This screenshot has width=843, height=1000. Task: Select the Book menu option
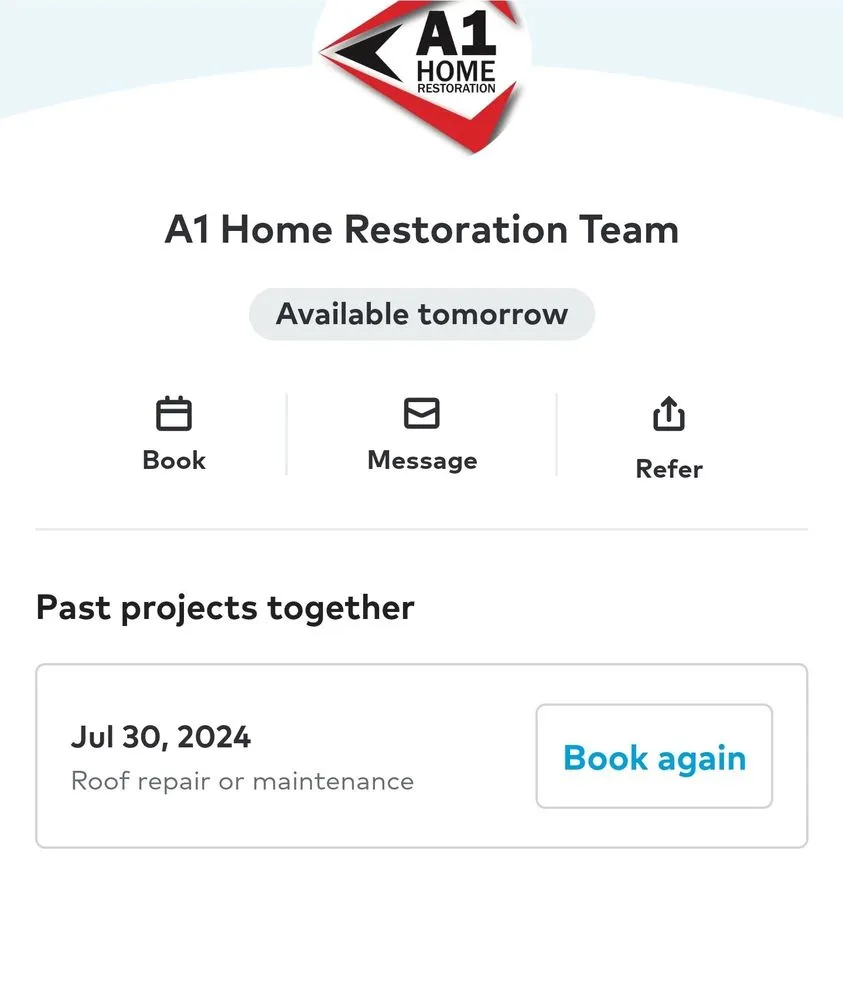pyautogui.click(x=173, y=460)
